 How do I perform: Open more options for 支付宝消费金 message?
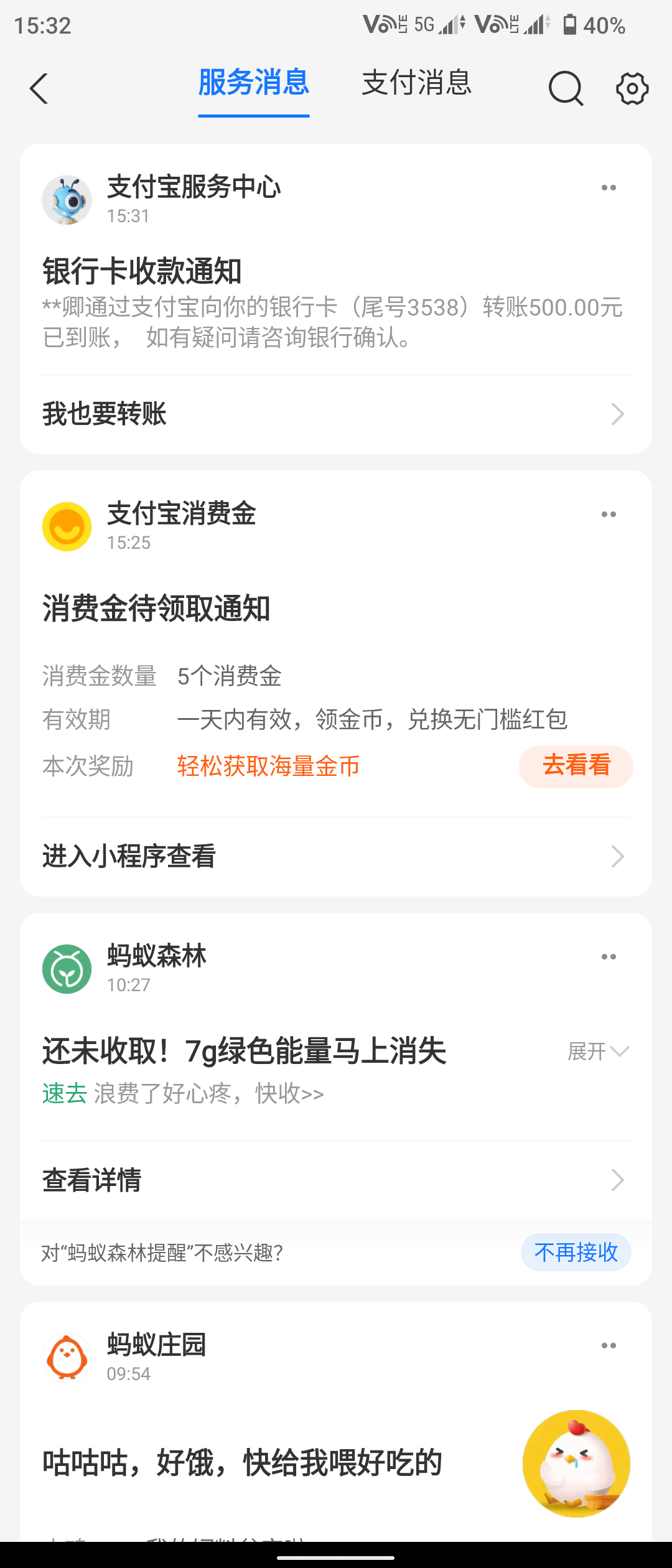pyautogui.click(x=609, y=515)
